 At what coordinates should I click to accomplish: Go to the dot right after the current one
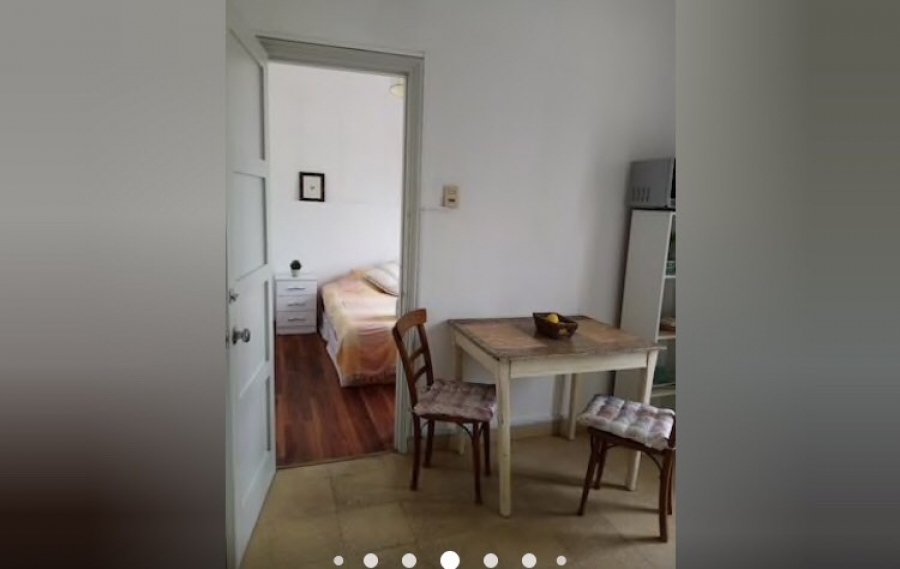click(x=490, y=560)
